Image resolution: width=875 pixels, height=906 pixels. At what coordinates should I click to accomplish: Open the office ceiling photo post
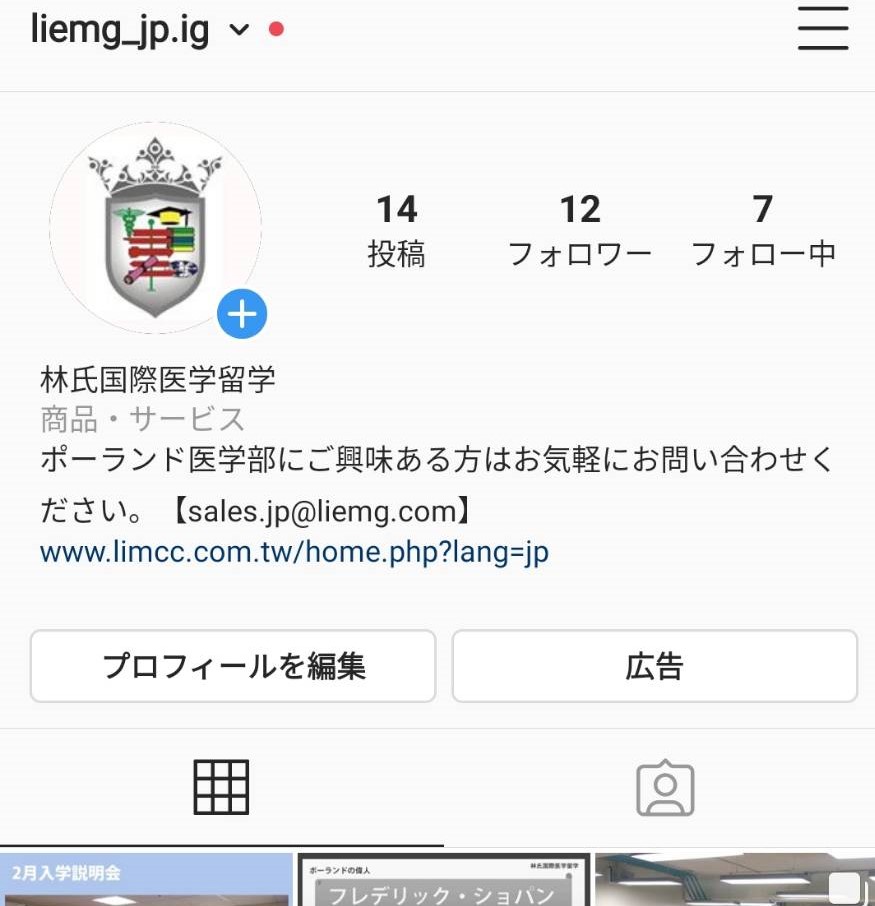click(733, 882)
